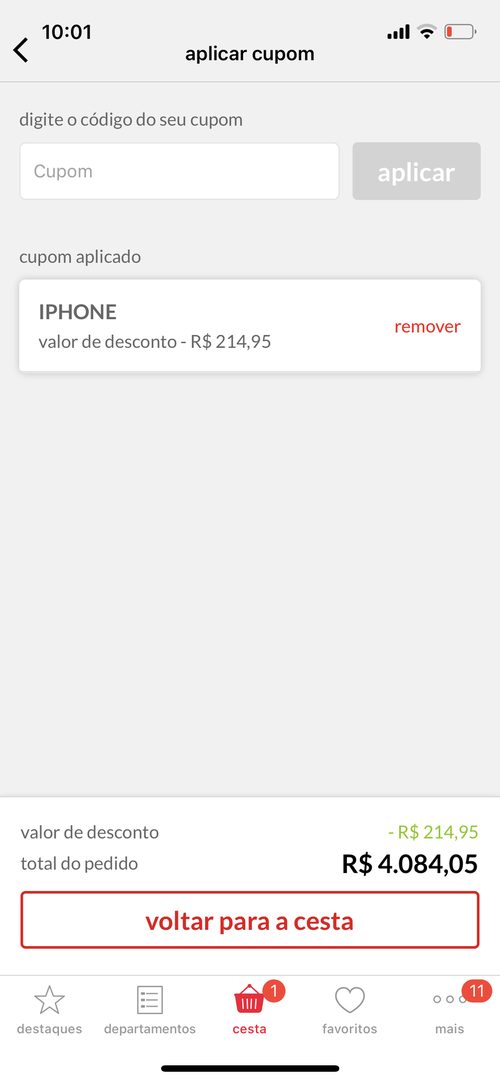Switch to the destaques tab

pos(50,1011)
